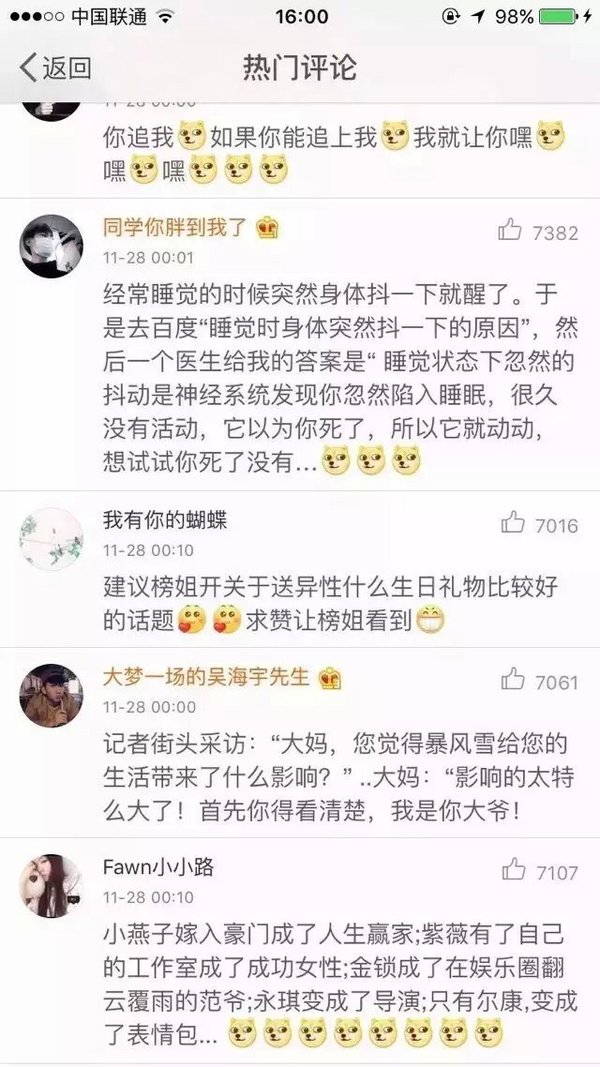This screenshot has width=600, height=1067.
Task: Like the comment by Fawn小小路
Action: [512, 871]
